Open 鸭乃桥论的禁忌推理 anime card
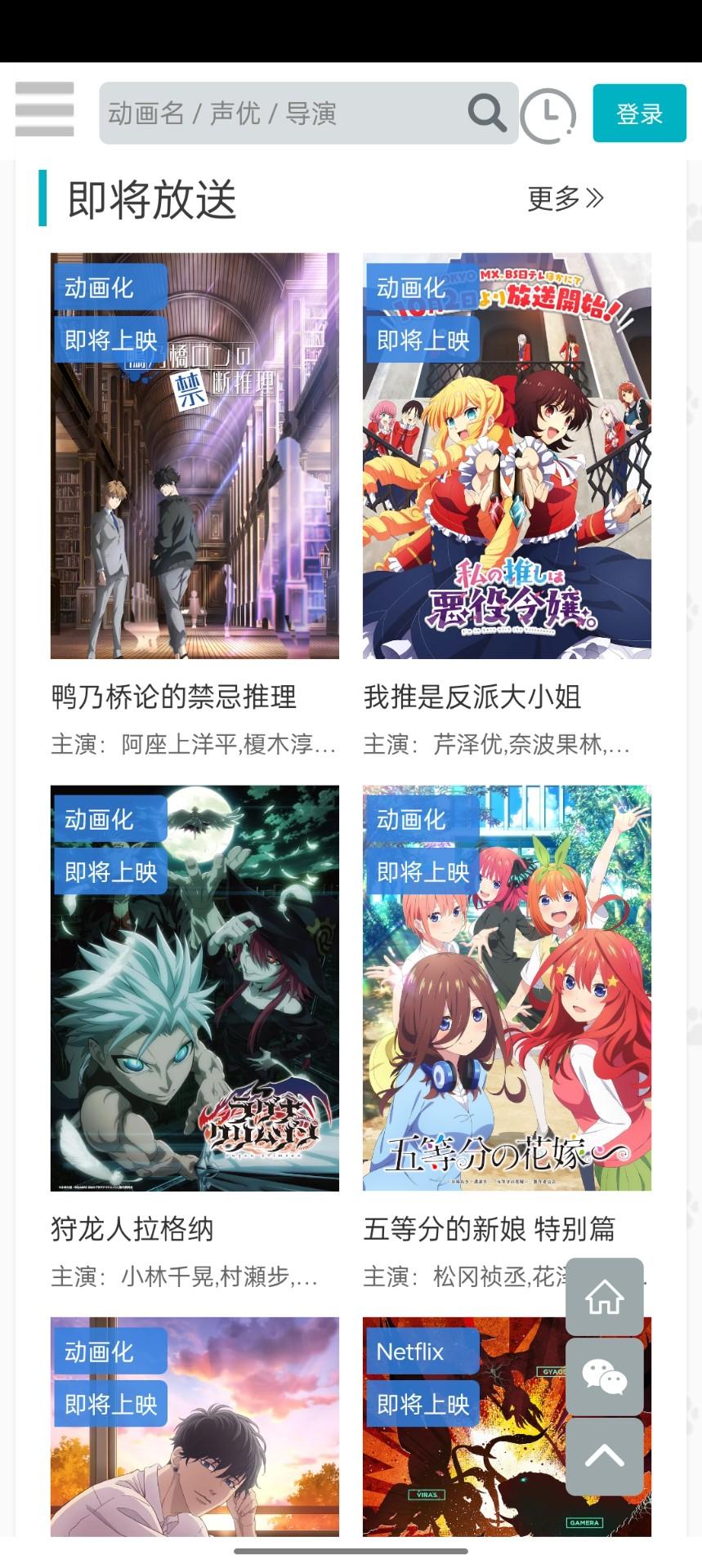 coord(195,456)
